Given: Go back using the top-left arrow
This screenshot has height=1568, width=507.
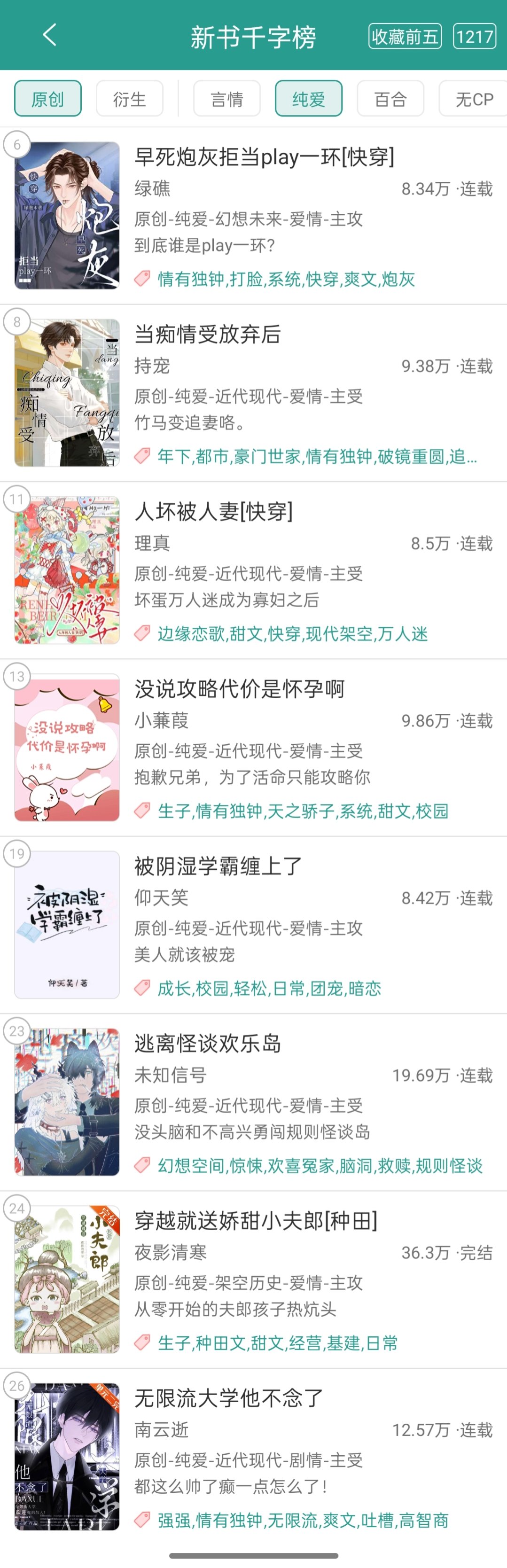Looking at the screenshot, I should [50, 35].
